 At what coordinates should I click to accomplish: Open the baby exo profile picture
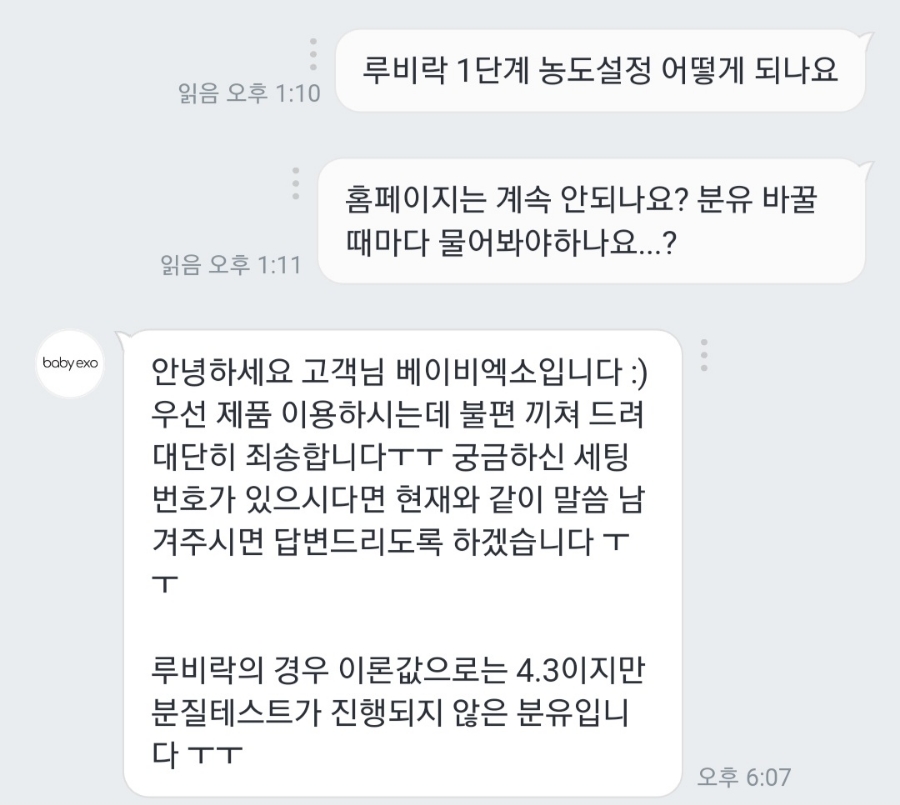click(x=70, y=363)
